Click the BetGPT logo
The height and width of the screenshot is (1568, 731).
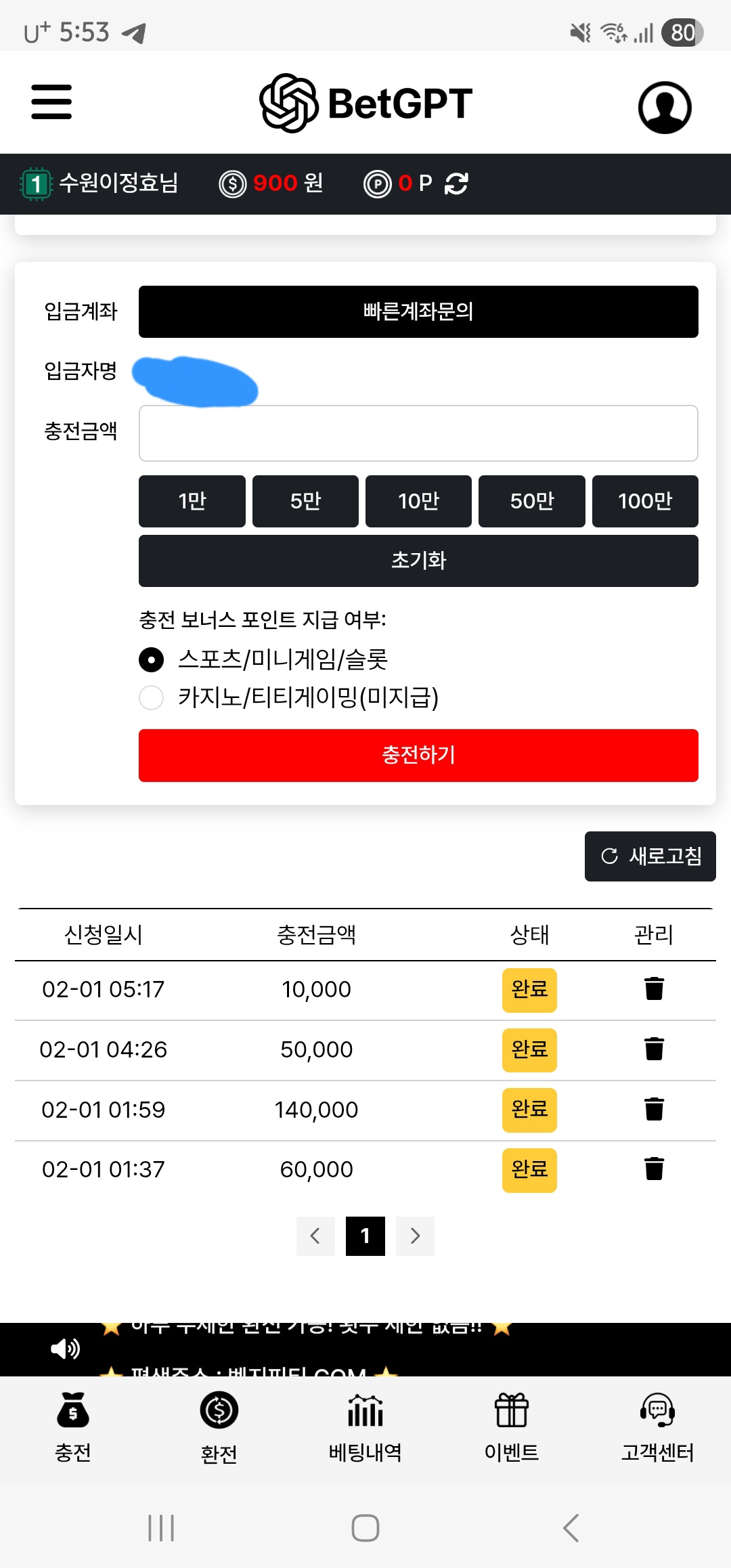click(x=365, y=102)
